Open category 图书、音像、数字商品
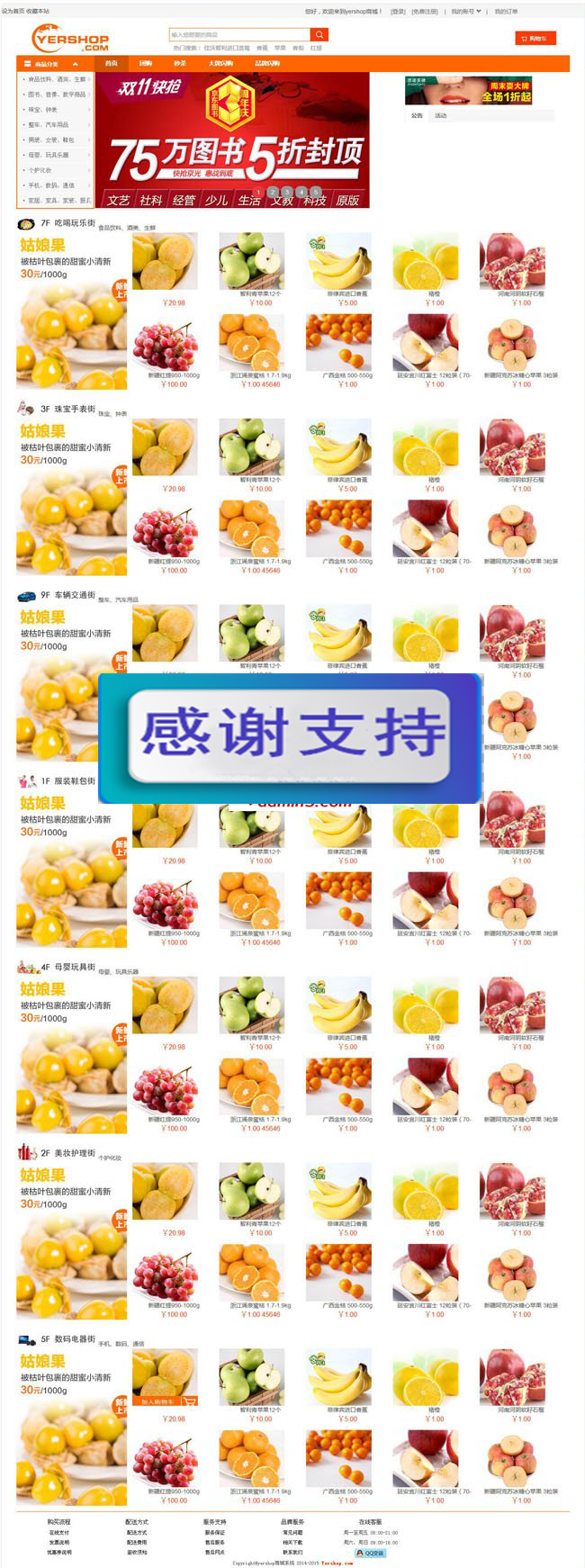585x1568 pixels. coord(58,95)
